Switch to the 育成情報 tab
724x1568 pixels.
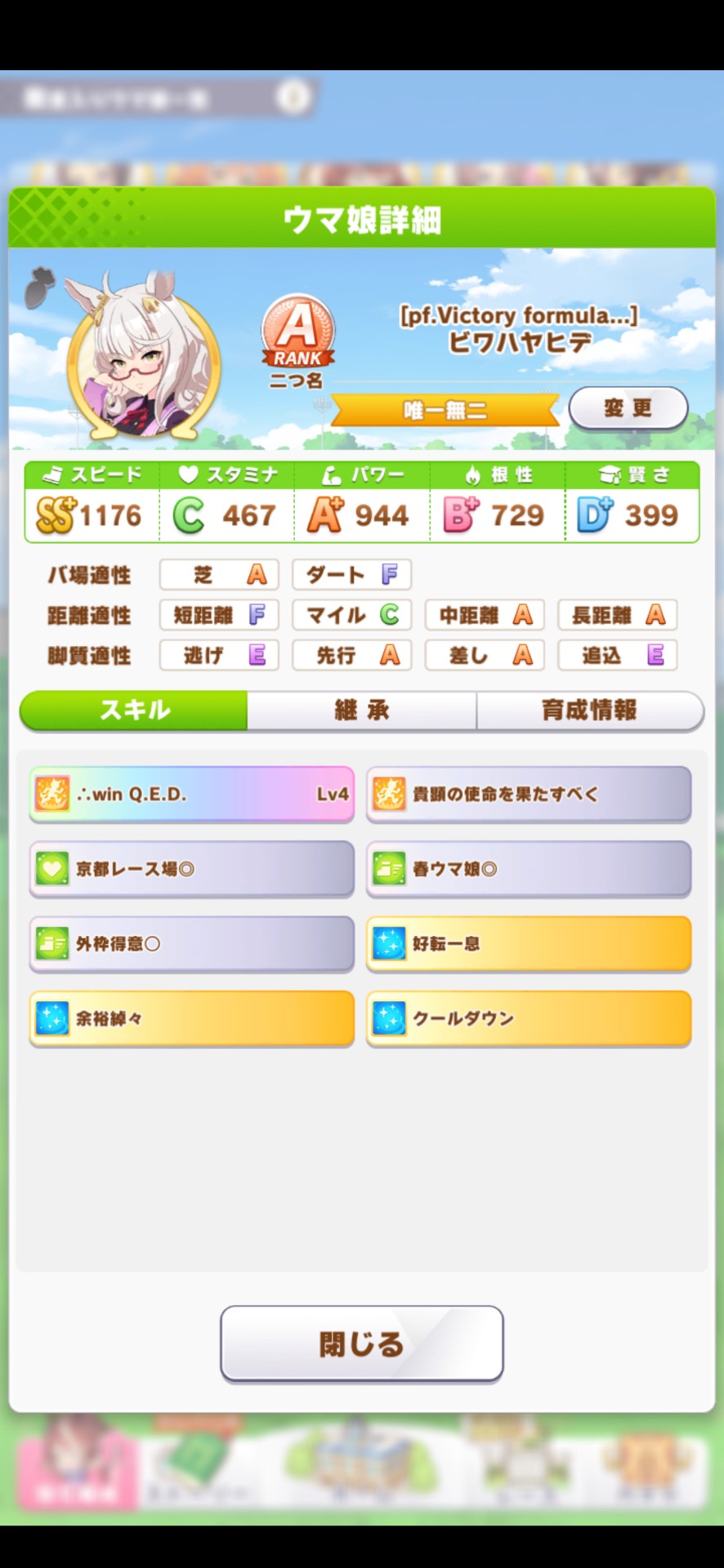[x=588, y=710]
